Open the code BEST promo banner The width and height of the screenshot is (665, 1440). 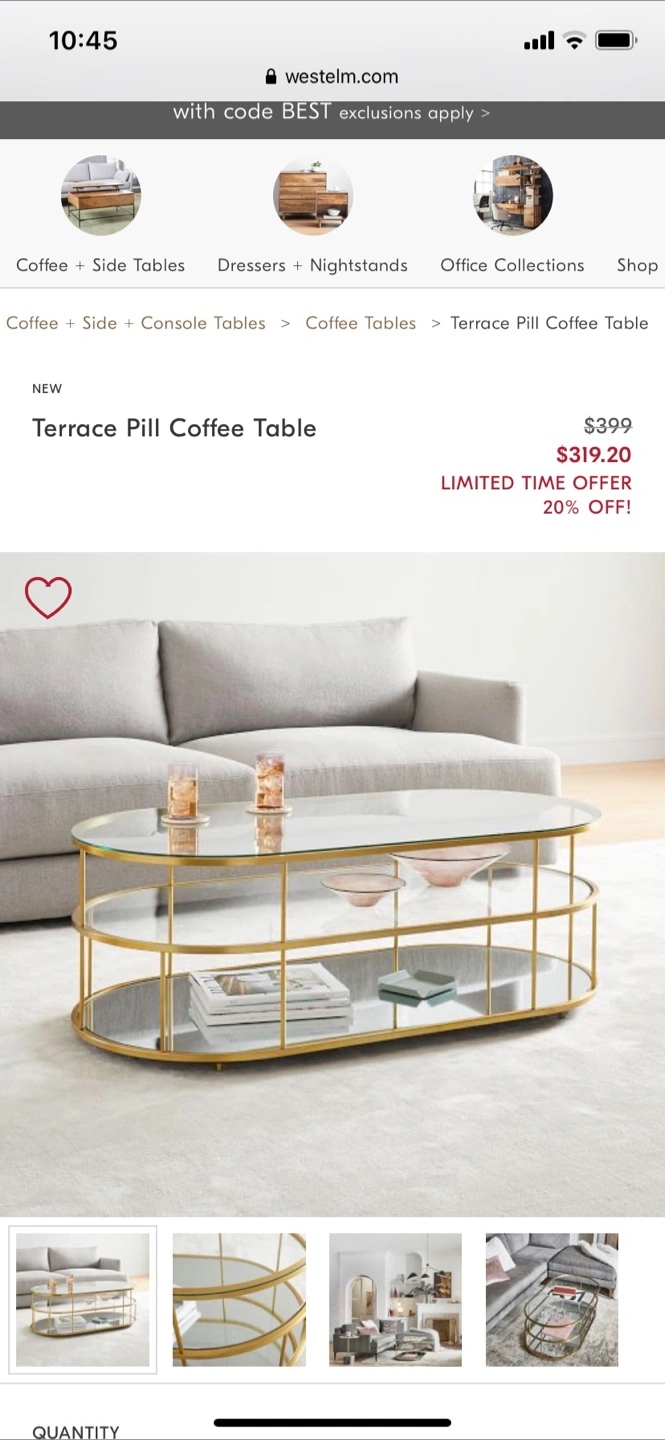coord(332,113)
